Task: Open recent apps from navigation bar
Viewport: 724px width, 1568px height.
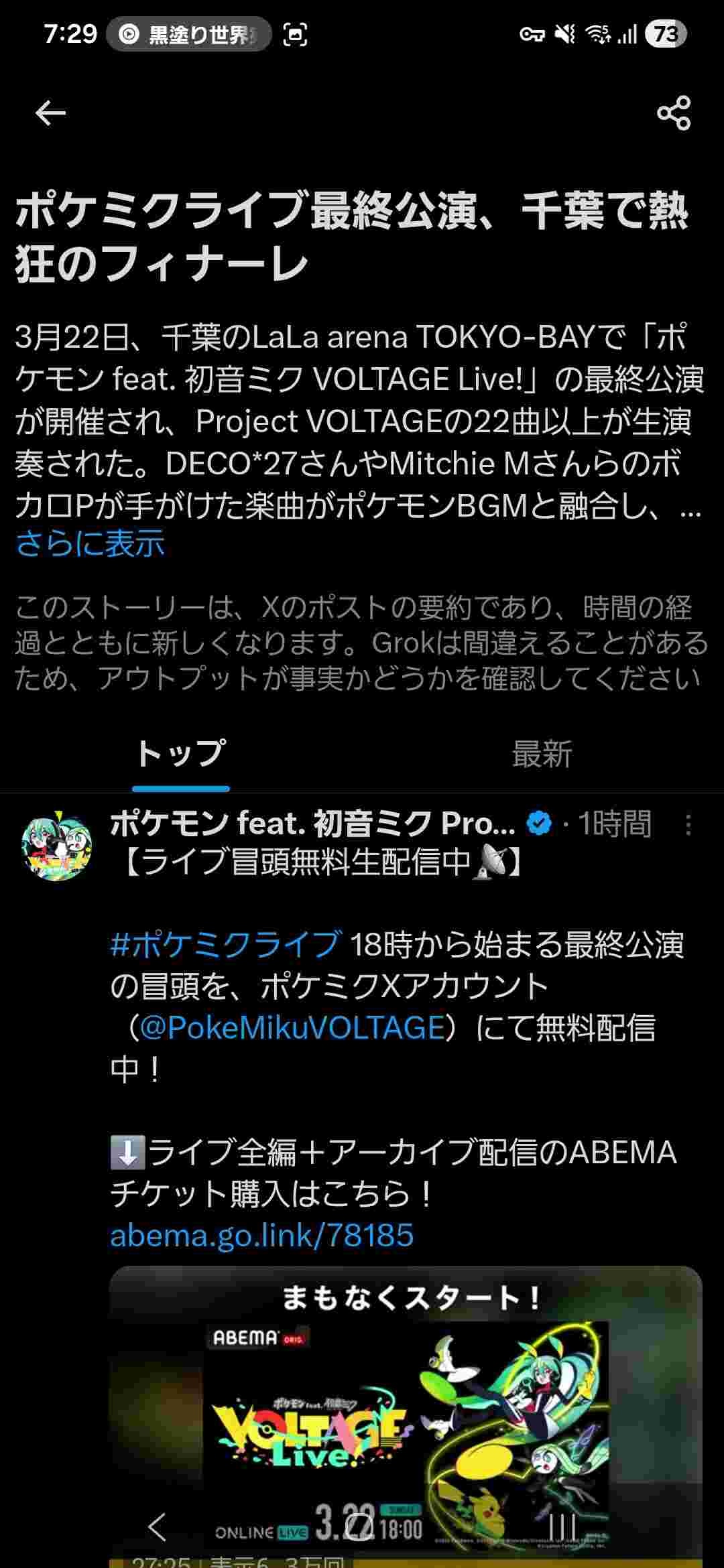Action: (562, 1527)
